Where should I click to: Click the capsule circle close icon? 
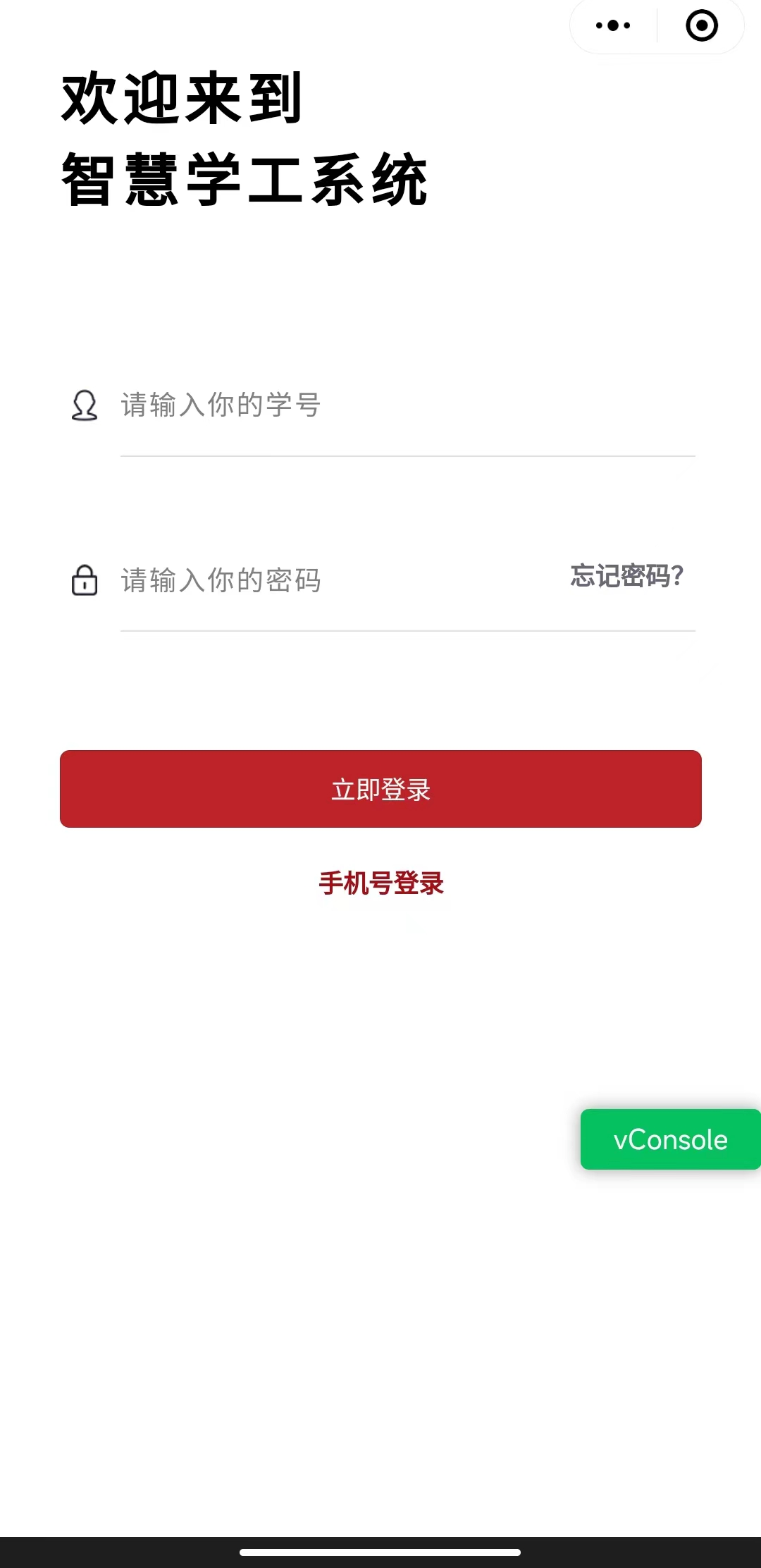pos(702,25)
